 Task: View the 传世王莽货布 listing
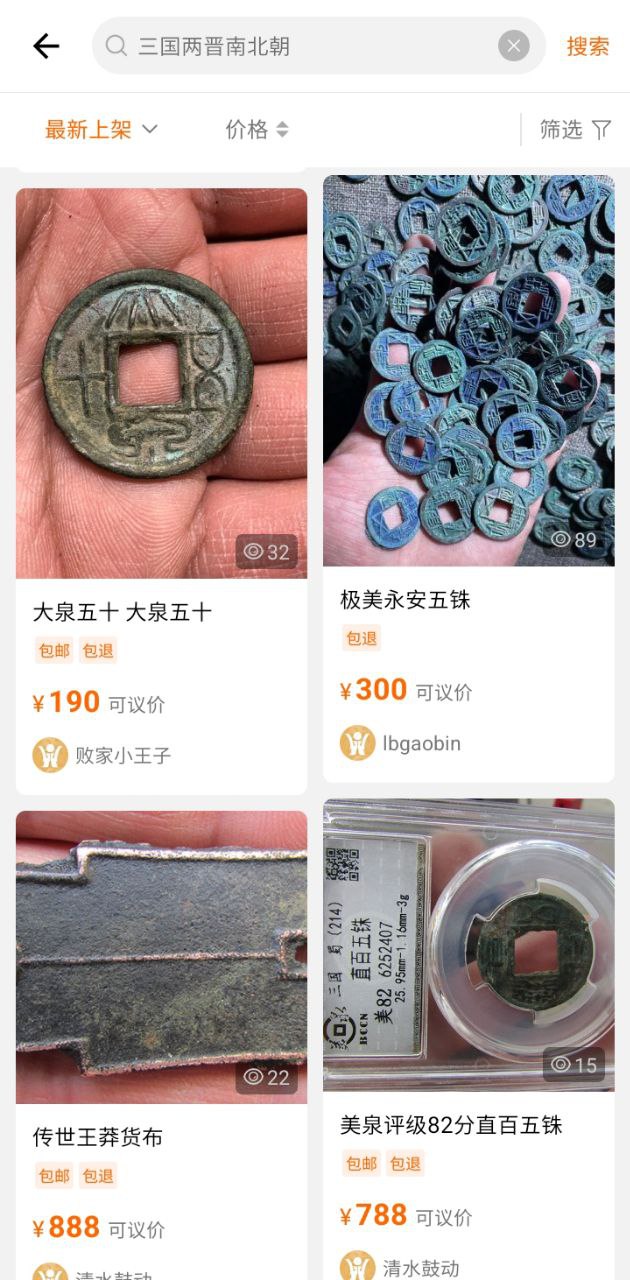[161, 957]
